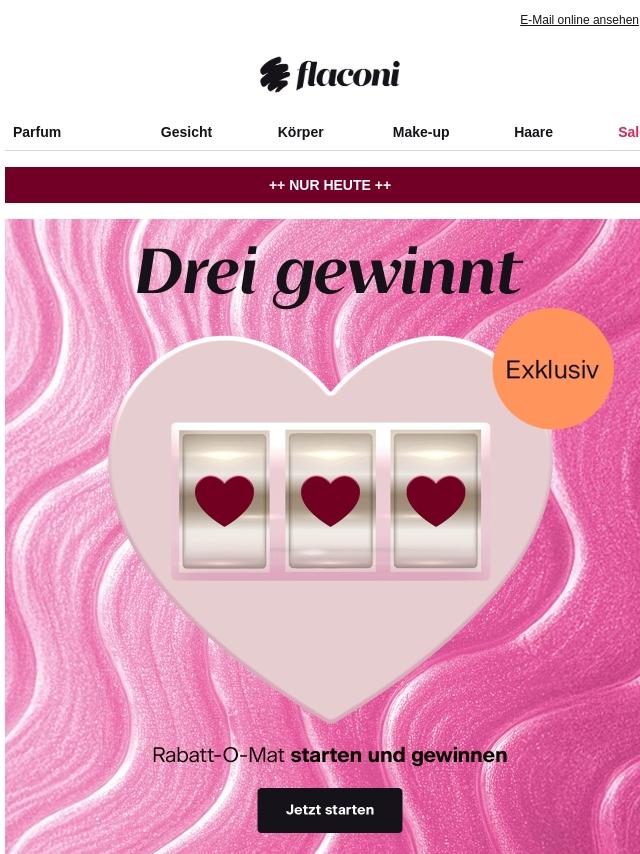Open the Parfum category
This screenshot has height=854, width=640.
(37, 132)
